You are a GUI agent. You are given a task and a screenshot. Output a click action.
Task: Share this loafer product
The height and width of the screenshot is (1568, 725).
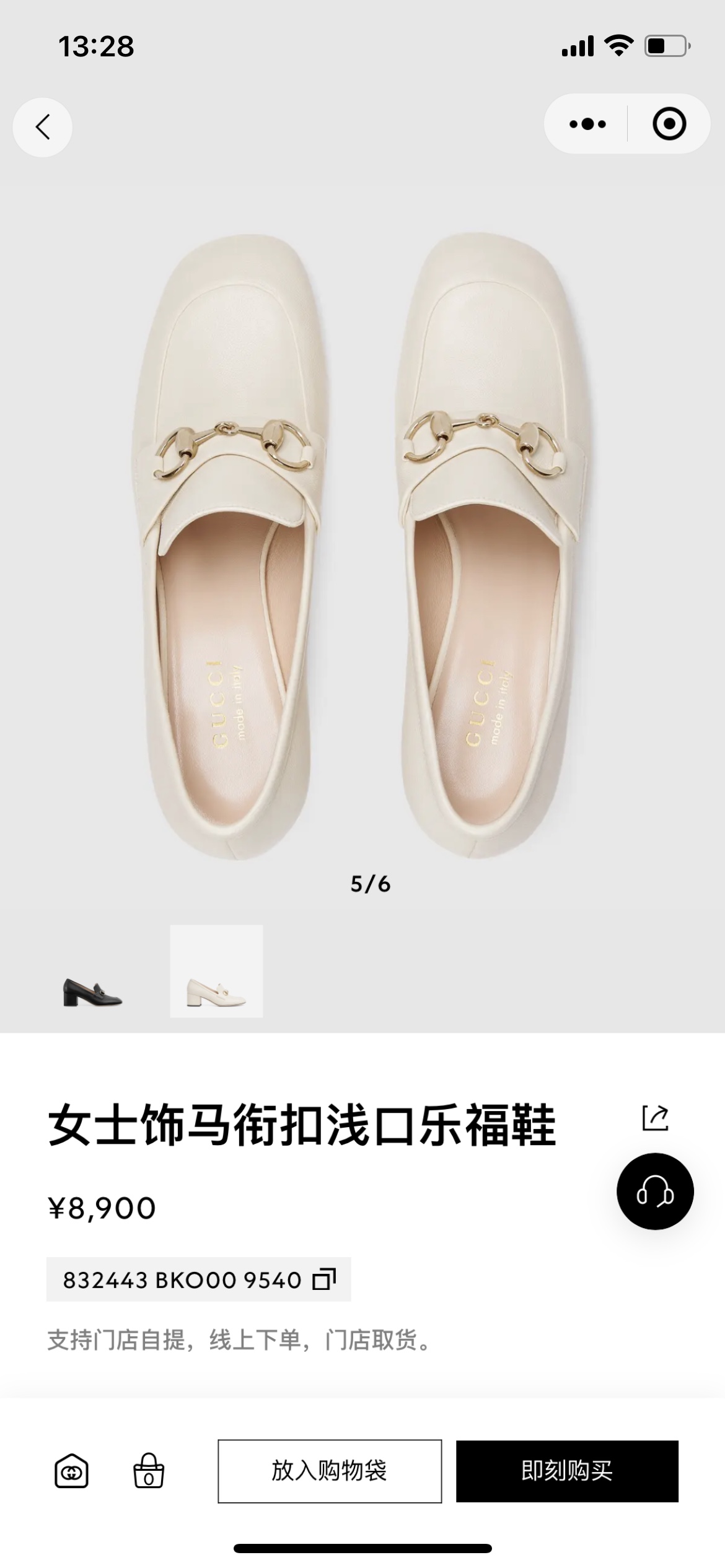655,1118
